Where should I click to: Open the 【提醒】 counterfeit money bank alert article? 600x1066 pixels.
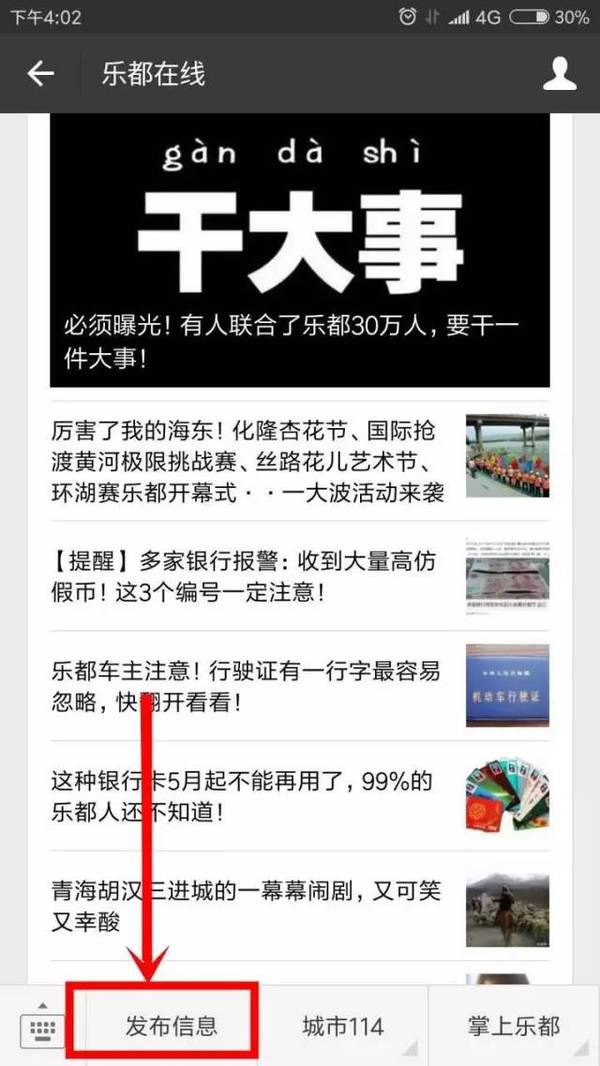click(300, 576)
